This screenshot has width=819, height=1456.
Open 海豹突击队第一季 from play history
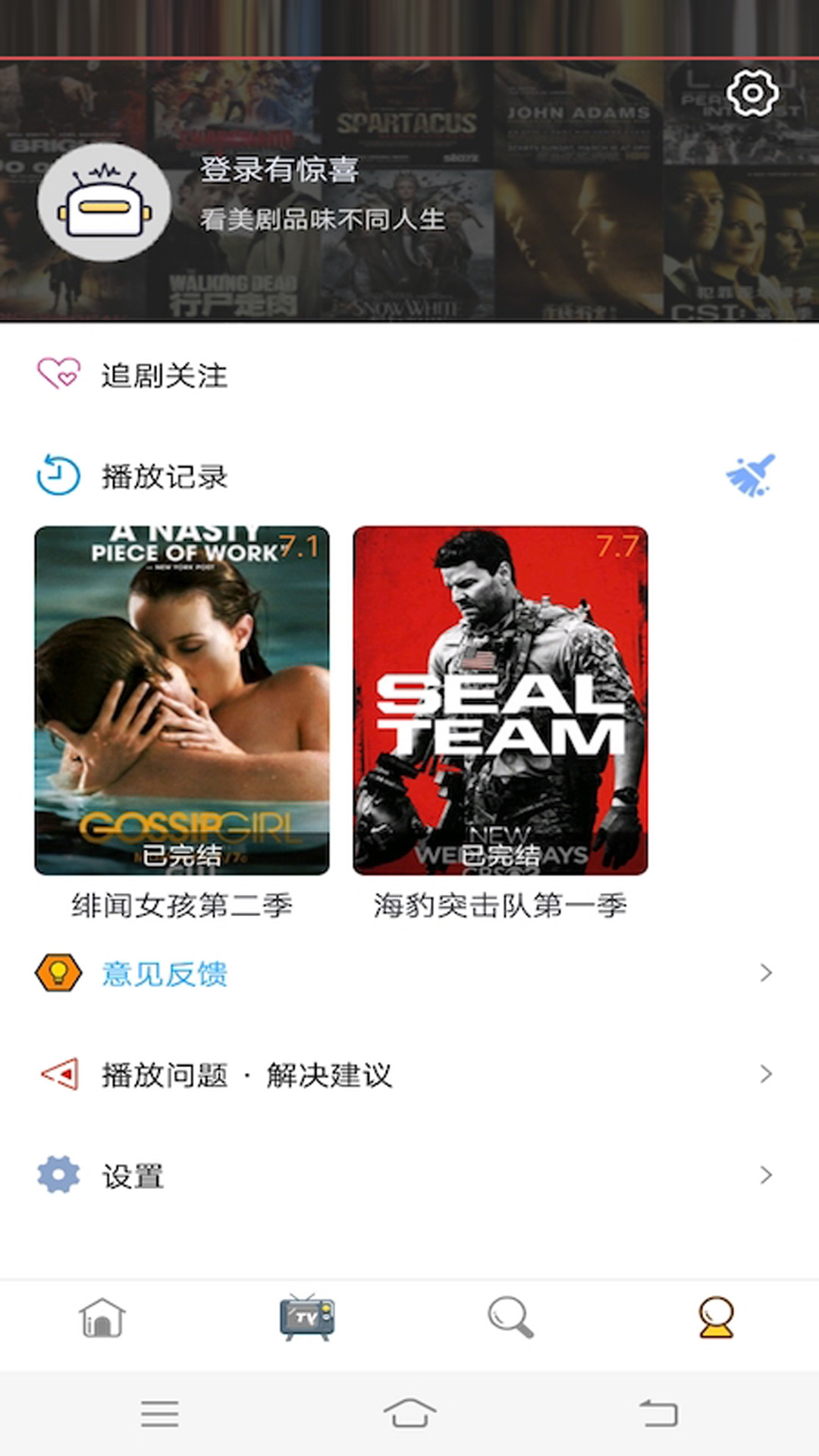click(500, 701)
